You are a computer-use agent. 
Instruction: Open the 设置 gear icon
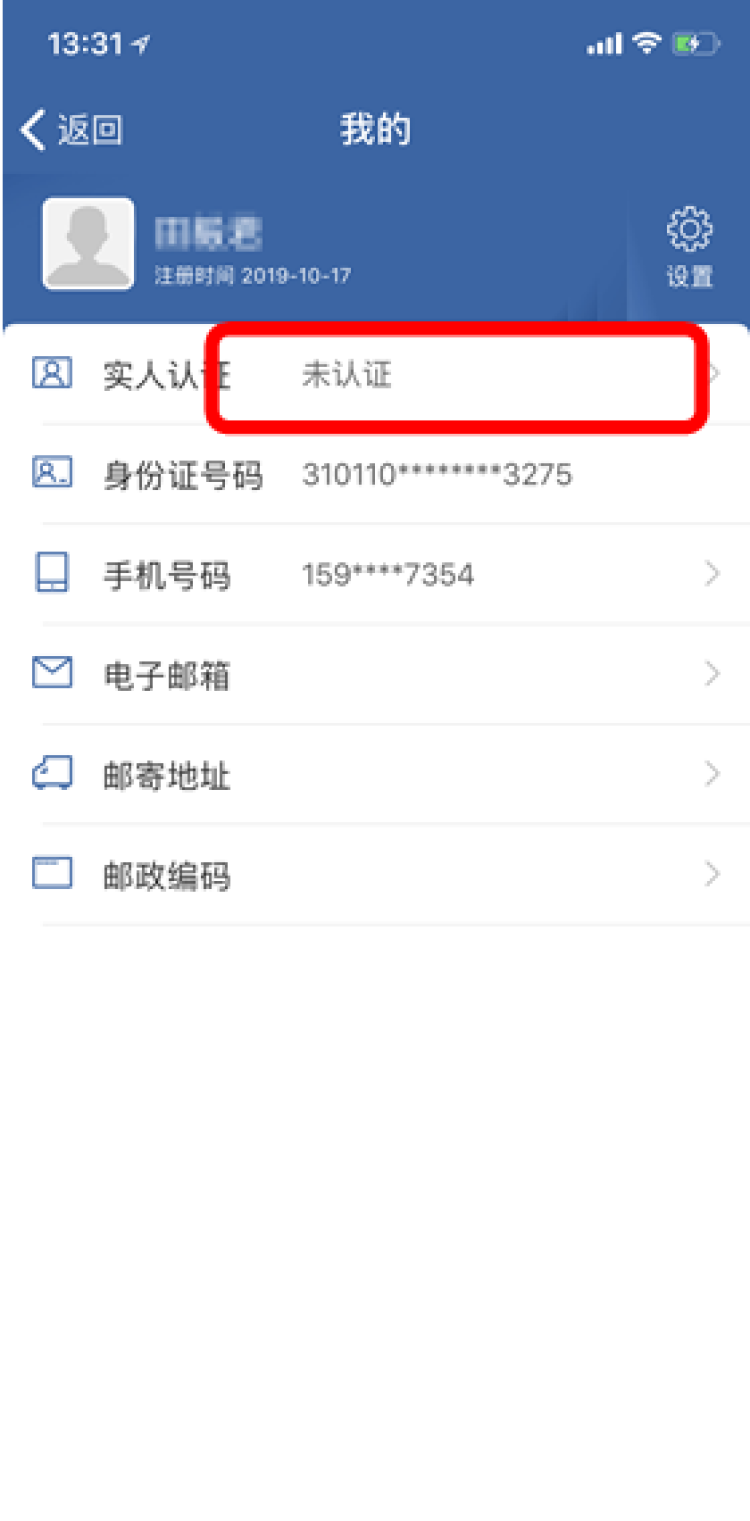click(690, 231)
